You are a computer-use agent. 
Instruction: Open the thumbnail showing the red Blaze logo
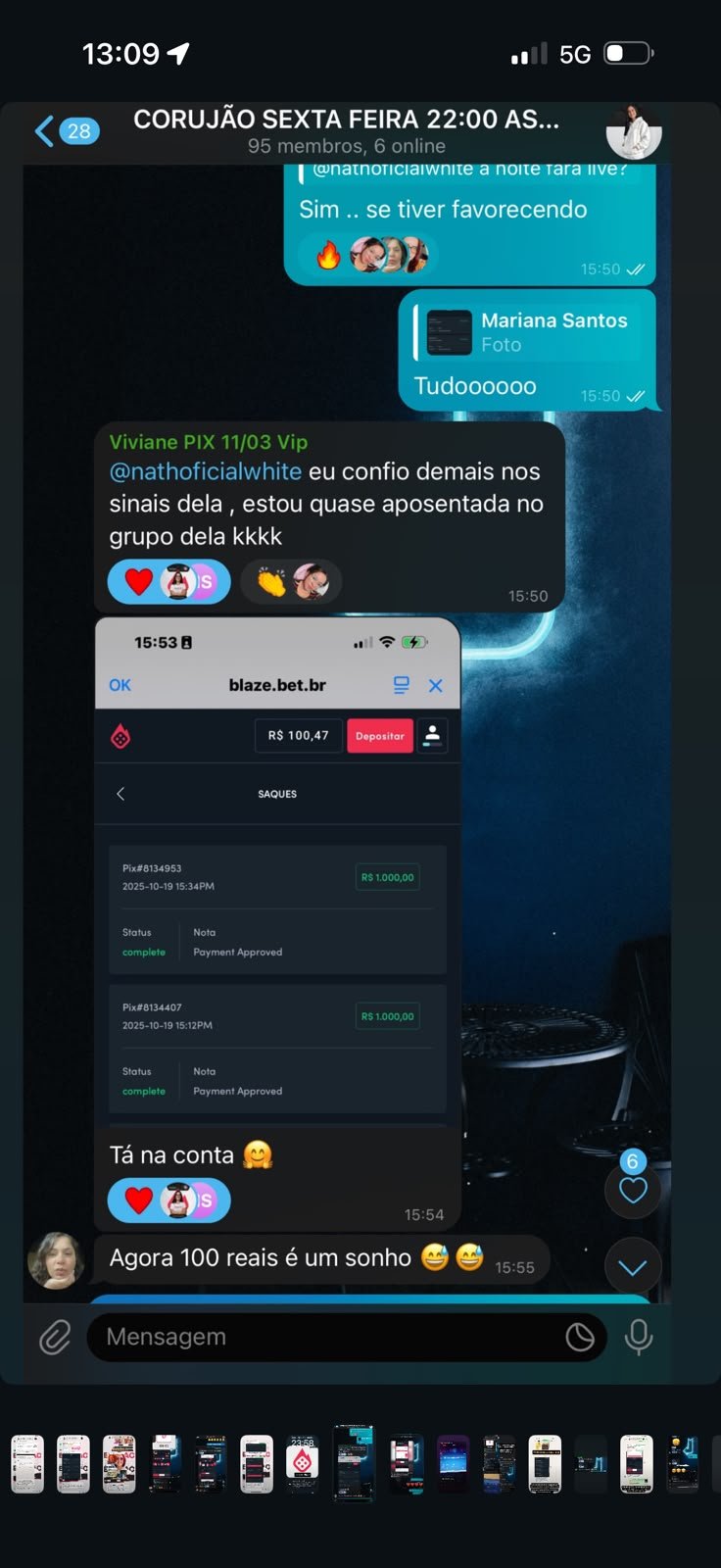pyautogui.click(x=303, y=1463)
